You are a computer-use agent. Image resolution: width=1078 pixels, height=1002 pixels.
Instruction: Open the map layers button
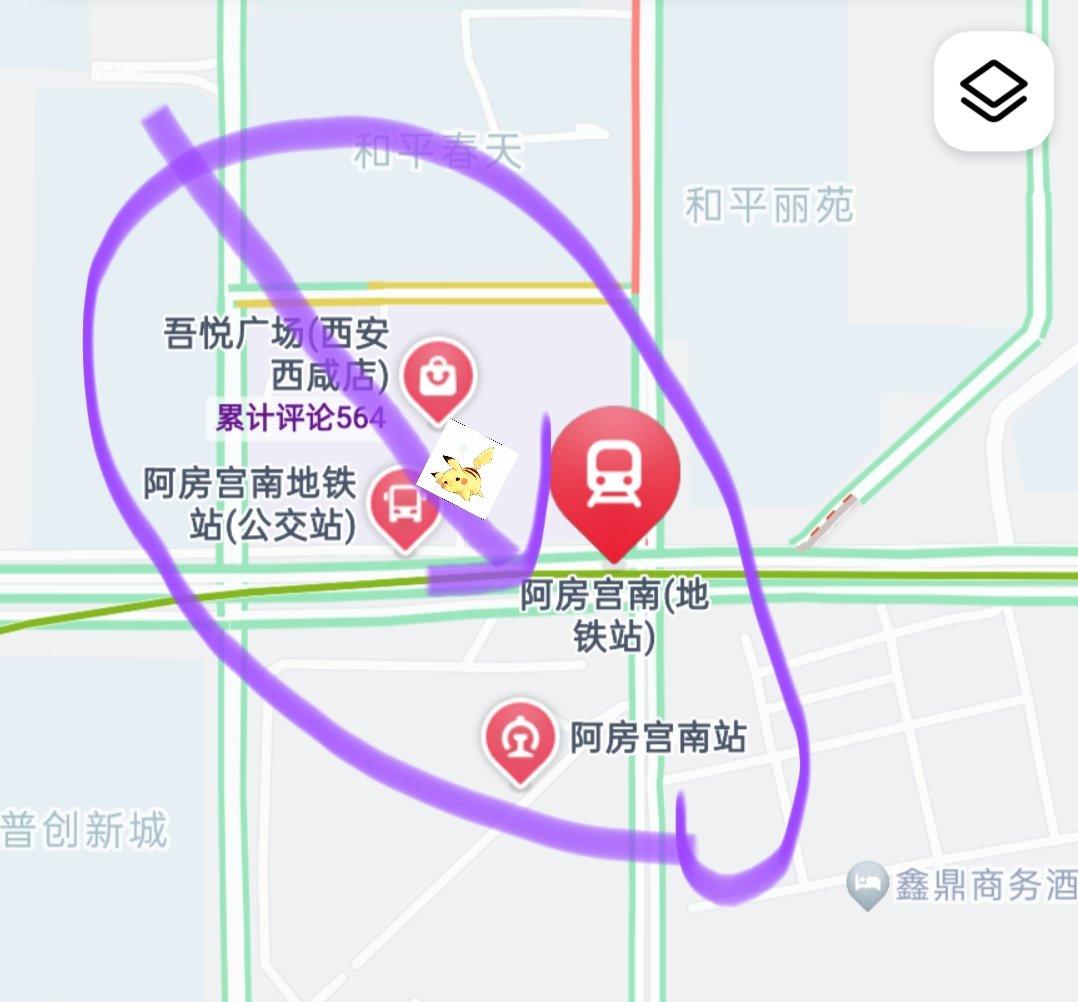pyautogui.click(x=993, y=91)
